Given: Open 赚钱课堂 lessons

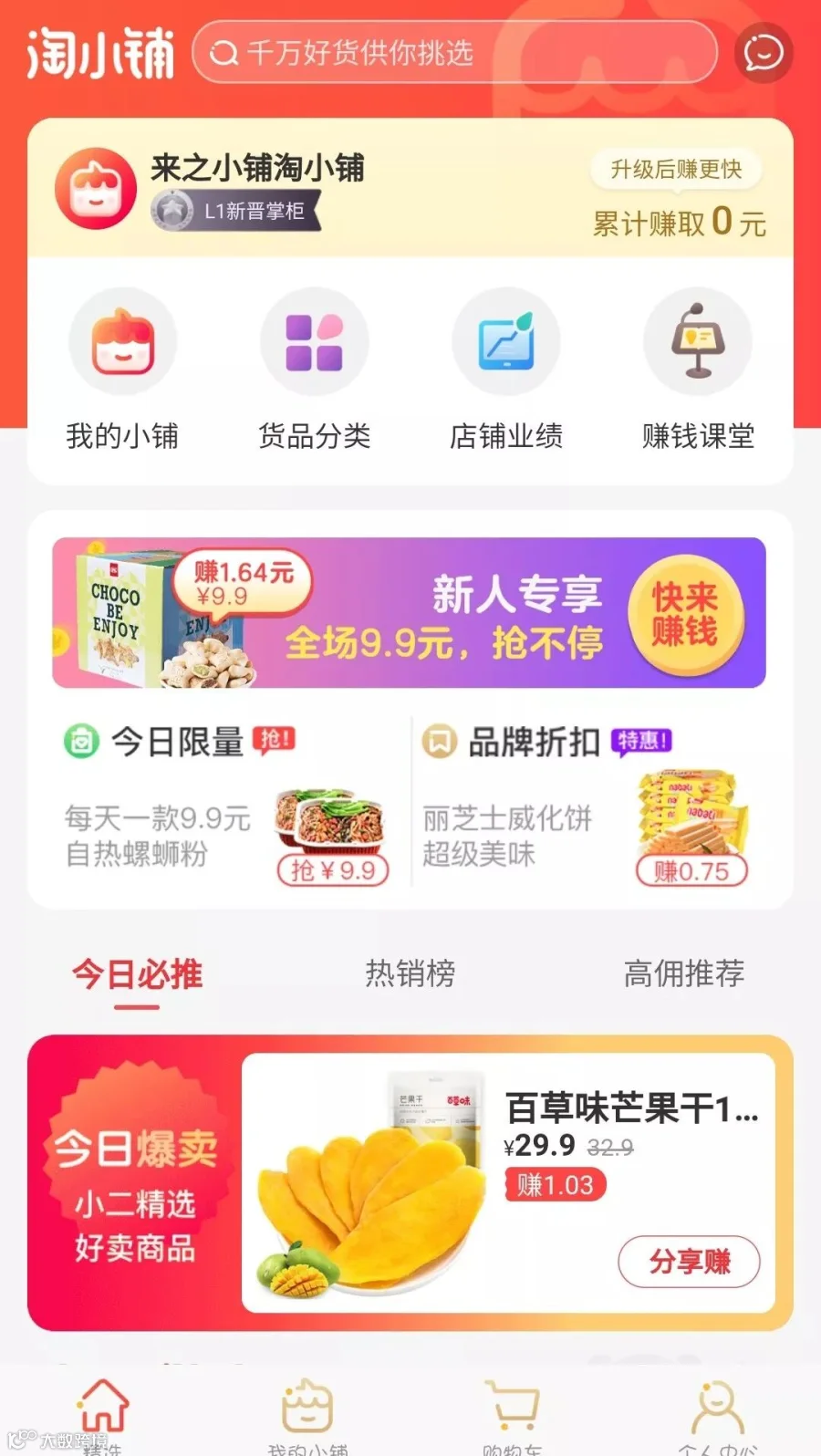Looking at the screenshot, I should click(x=698, y=370).
